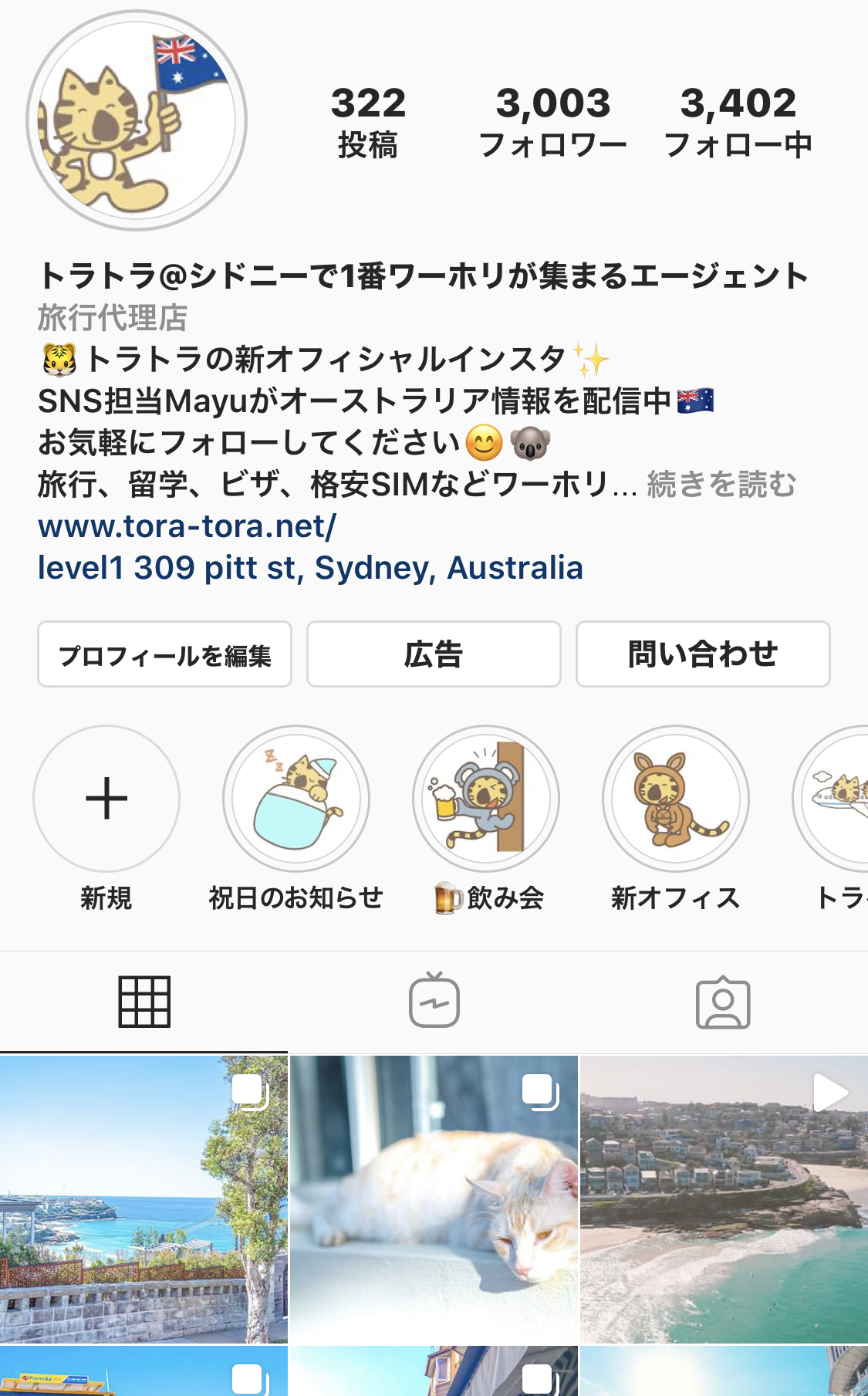Open the 新オフィス highlight

point(676,799)
